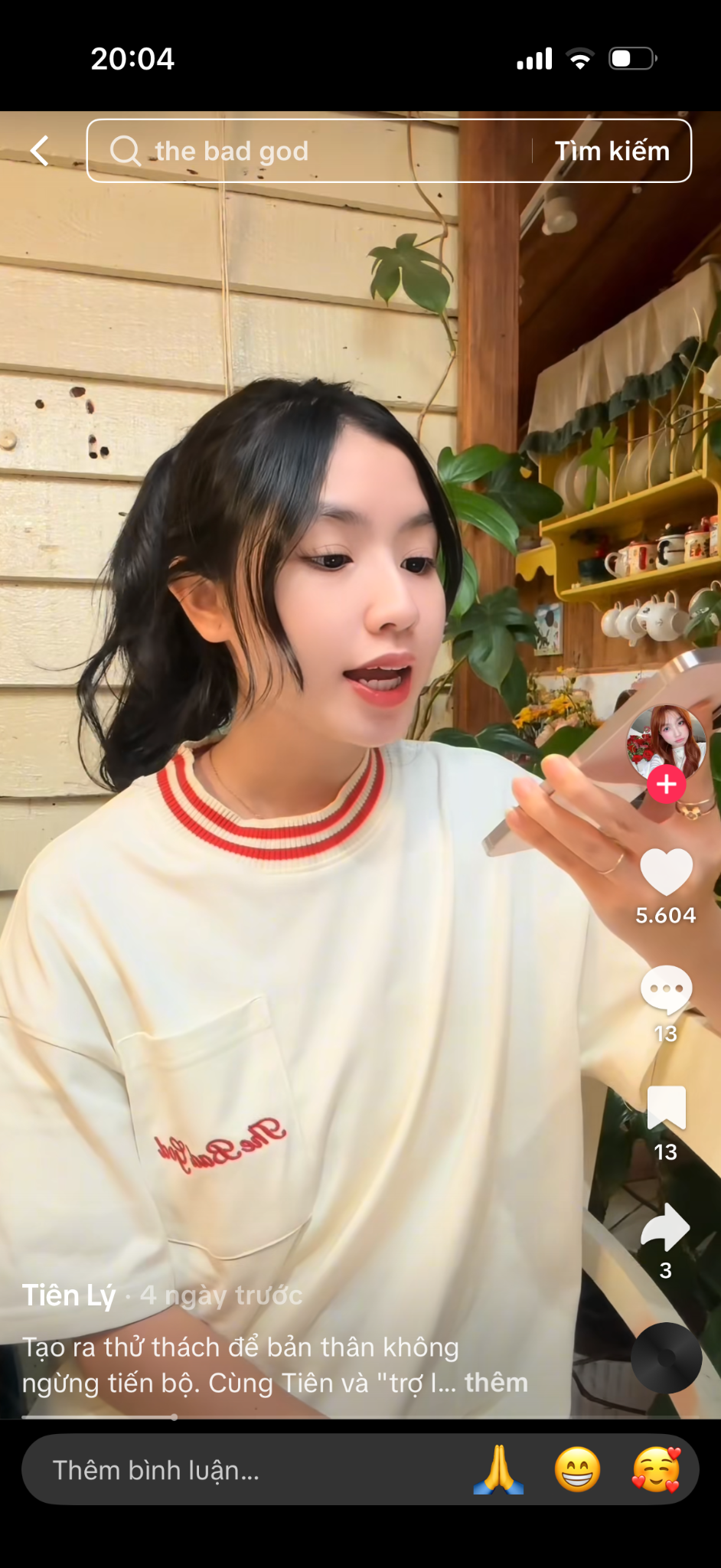Tap the Tìm kiếm search button
Screen dimensions: 721x1568
(x=612, y=151)
